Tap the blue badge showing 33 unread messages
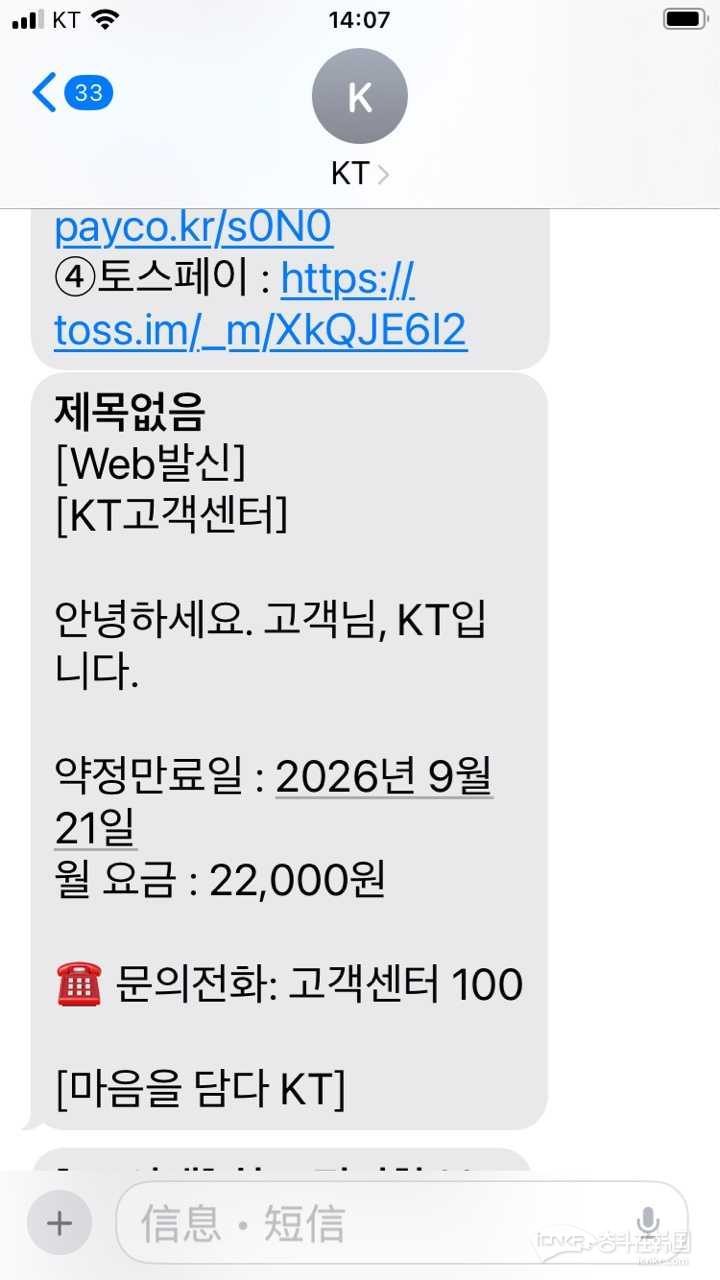This screenshot has width=720, height=1280. tap(88, 92)
